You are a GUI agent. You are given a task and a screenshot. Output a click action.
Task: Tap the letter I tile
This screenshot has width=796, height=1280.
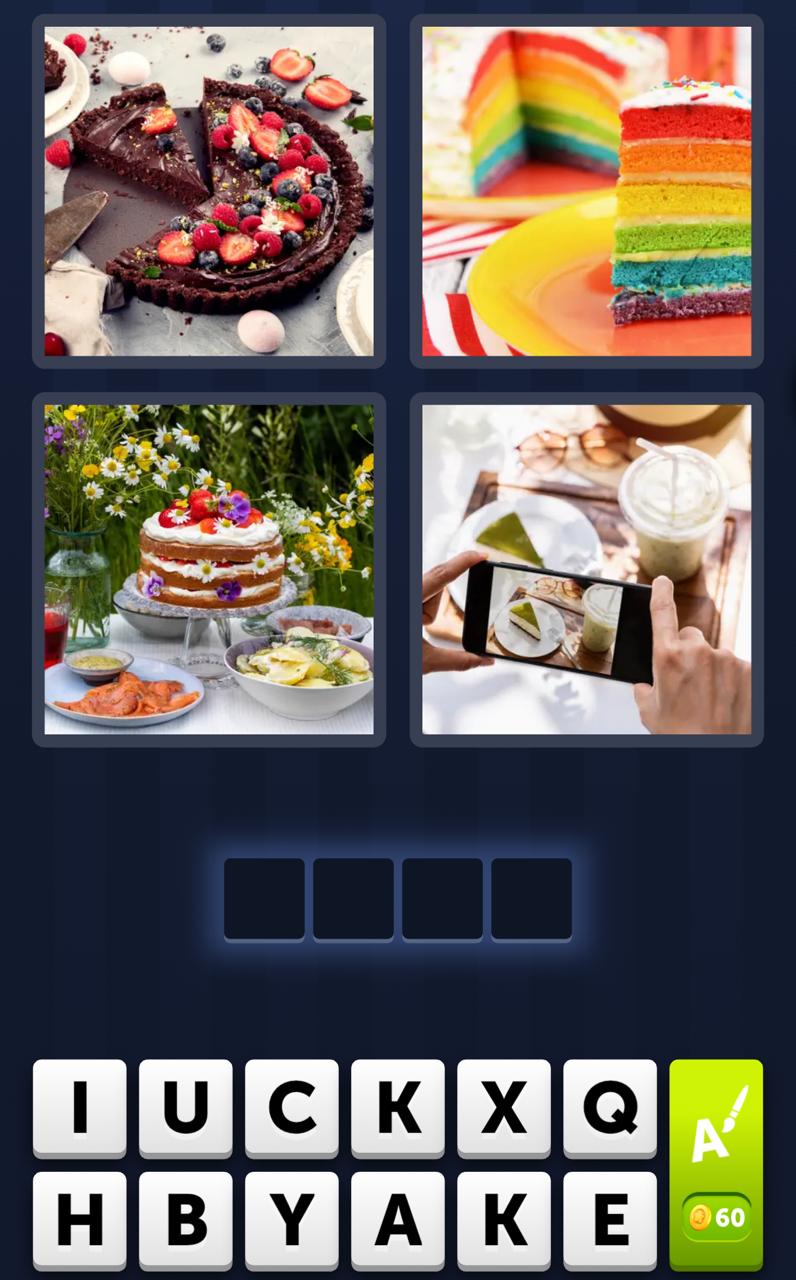click(x=80, y=1108)
